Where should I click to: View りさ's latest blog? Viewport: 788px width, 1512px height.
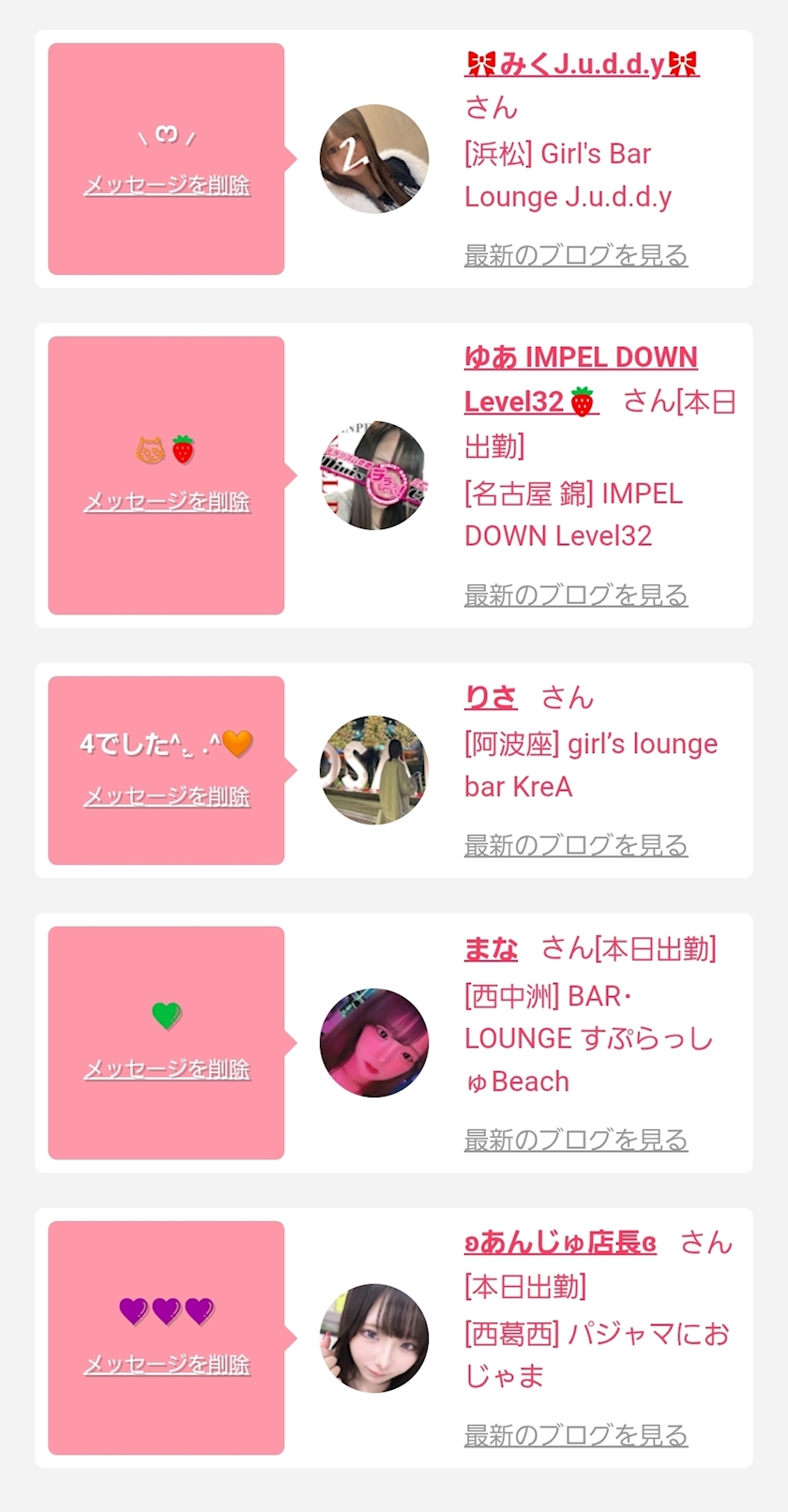pos(576,845)
